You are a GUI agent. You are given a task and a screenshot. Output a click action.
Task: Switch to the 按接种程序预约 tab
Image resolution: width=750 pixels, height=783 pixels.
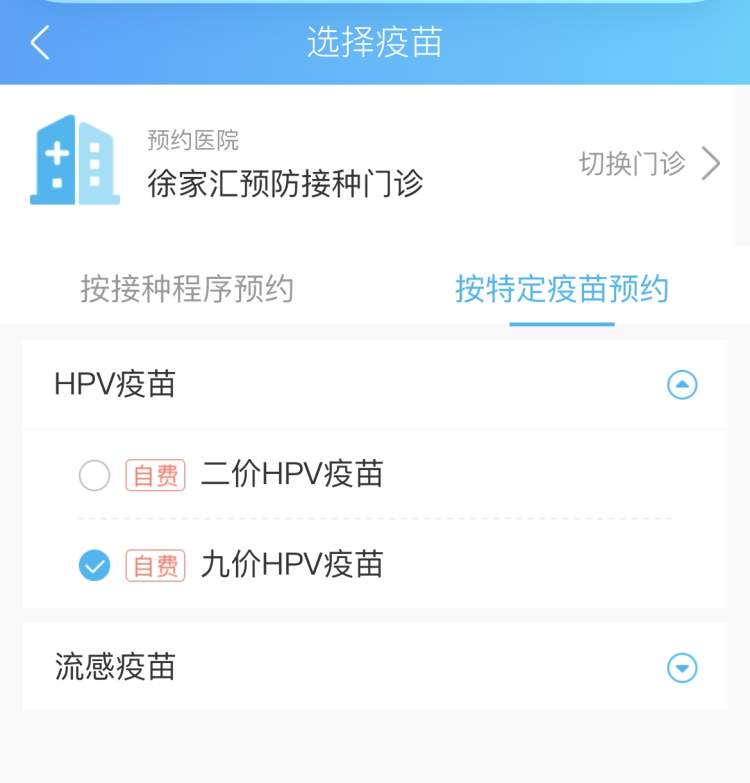coord(187,289)
